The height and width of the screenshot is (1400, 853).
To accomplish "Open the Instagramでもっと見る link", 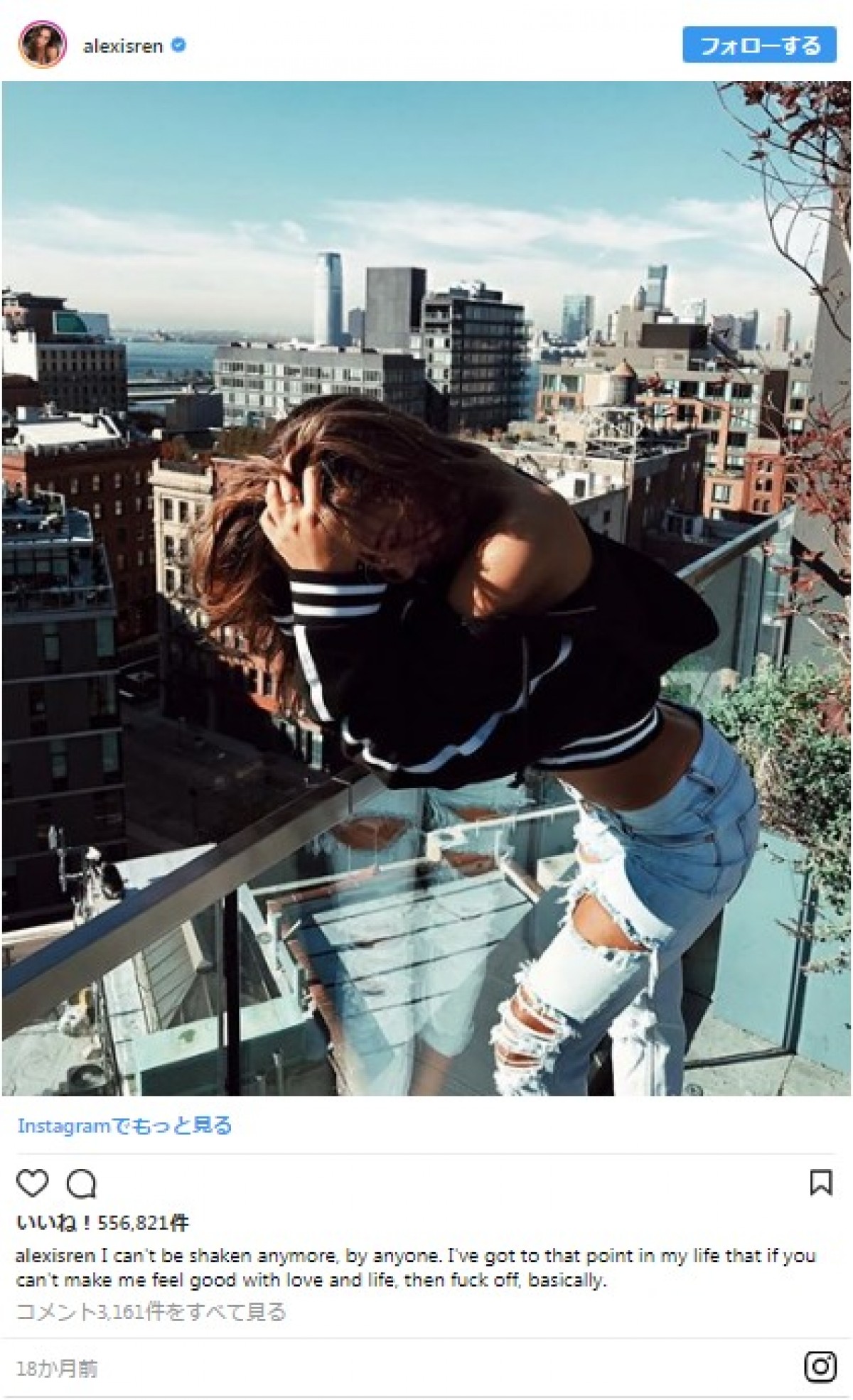I will pos(124,1126).
